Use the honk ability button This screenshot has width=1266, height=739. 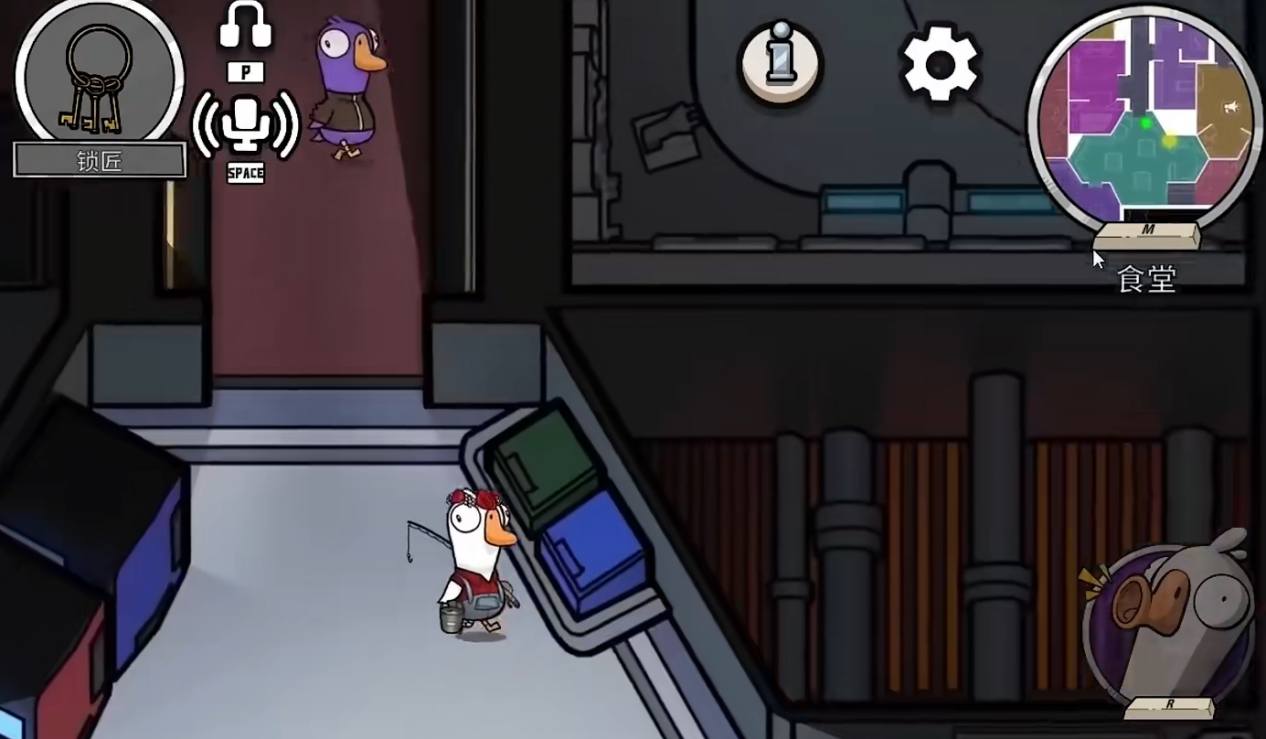(1168, 623)
